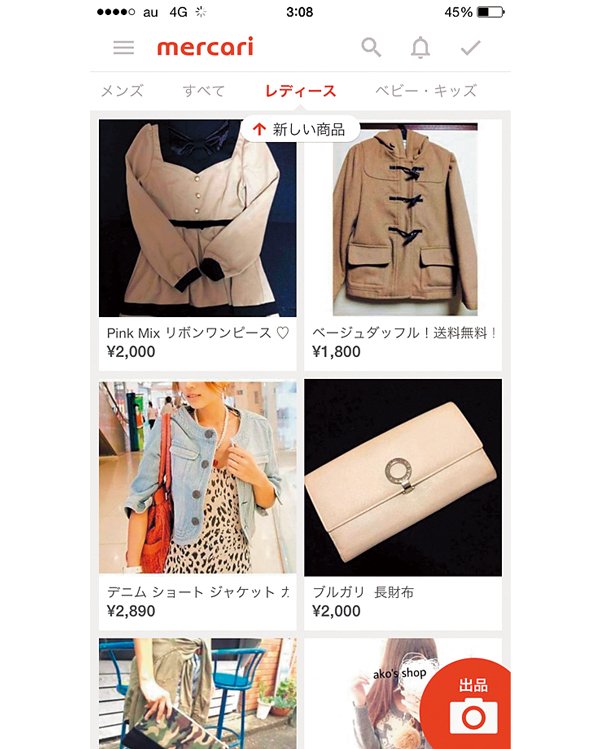
Task: Open the notifications bell
Action: pos(421,47)
